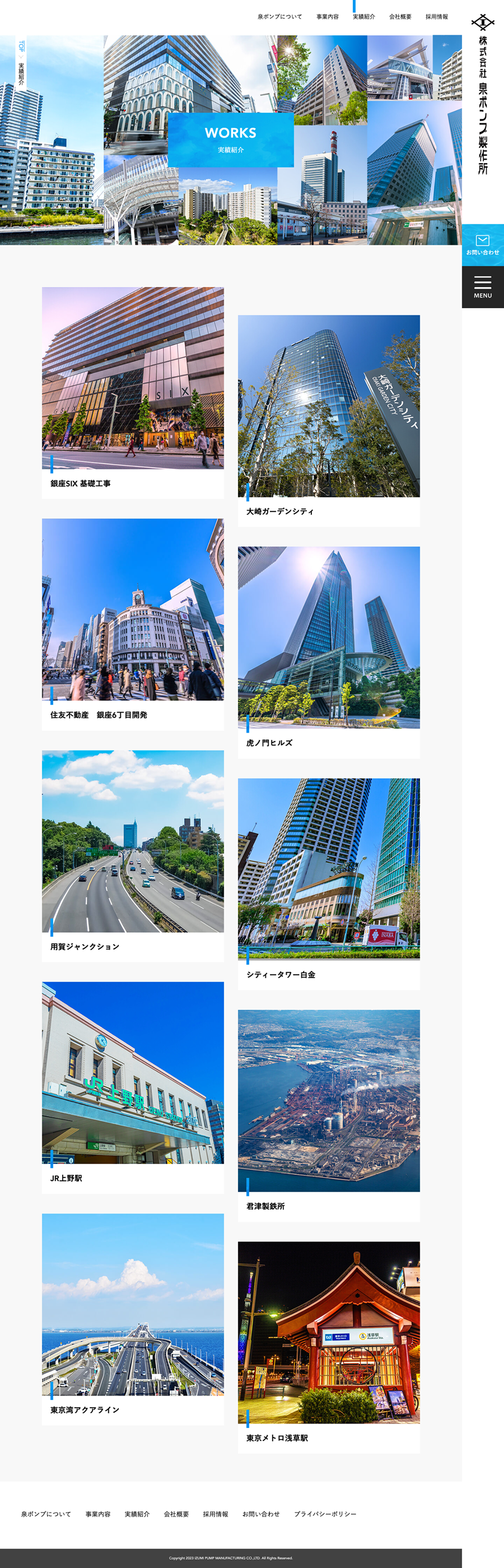
Task: Tap the TOP breadcrumb link
Action: pyautogui.click(x=21, y=45)
